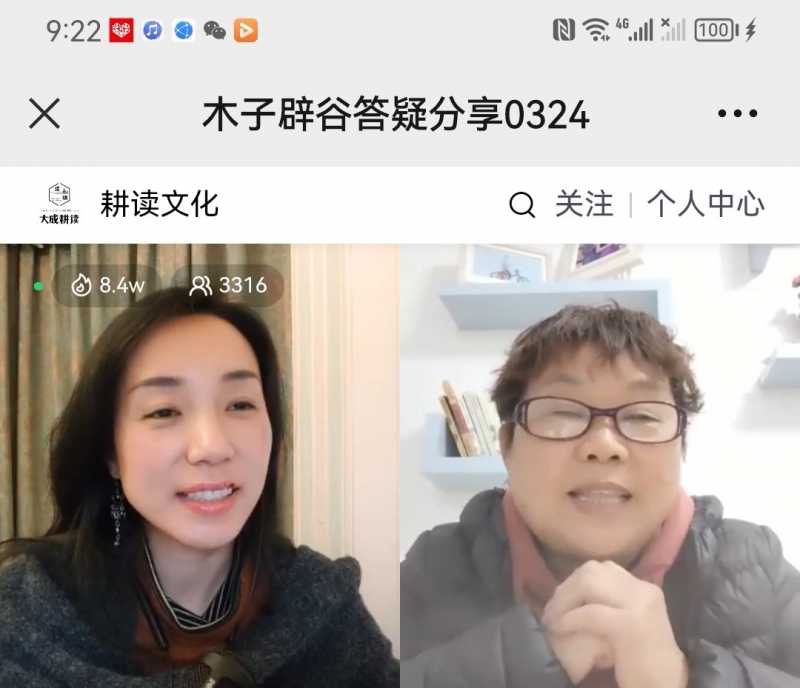The width and height of the screenshot is (800, 688).
Task: Tap the search magnifier icon
Action: point(522,205)
